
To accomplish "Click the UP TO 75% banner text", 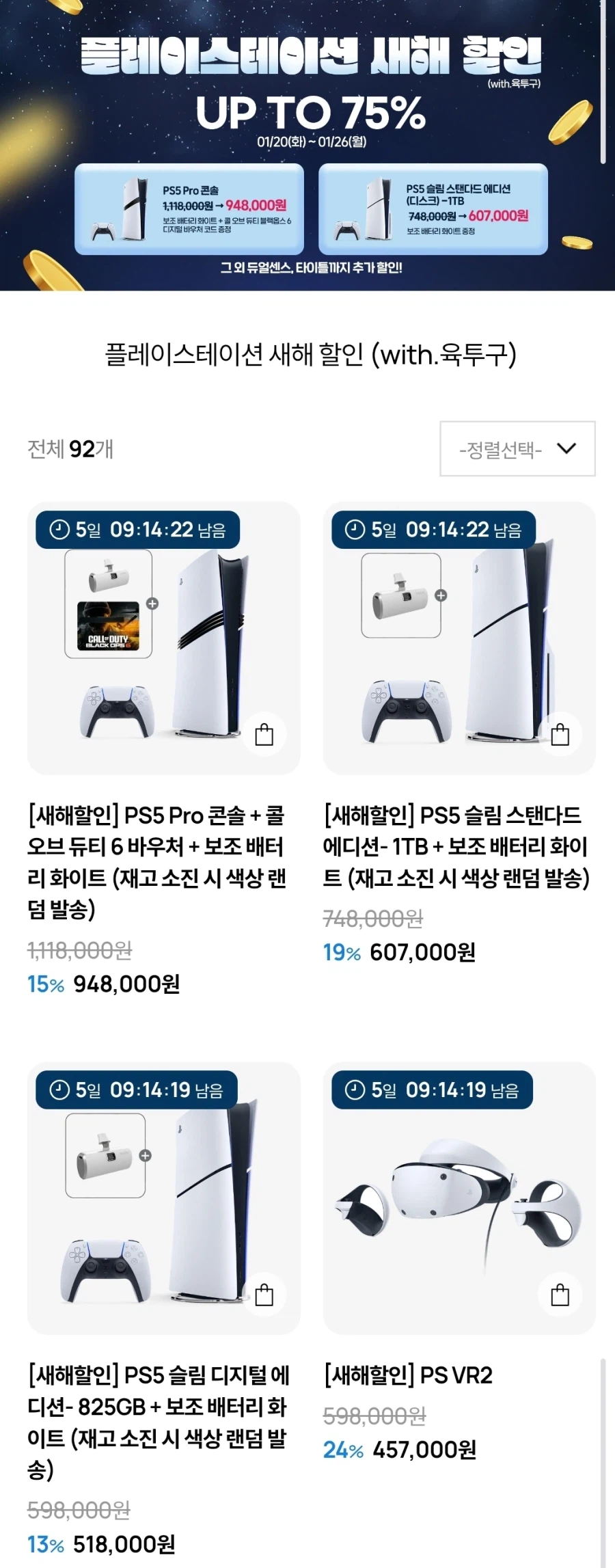I will pyautogui.click(x=307, y=111).
